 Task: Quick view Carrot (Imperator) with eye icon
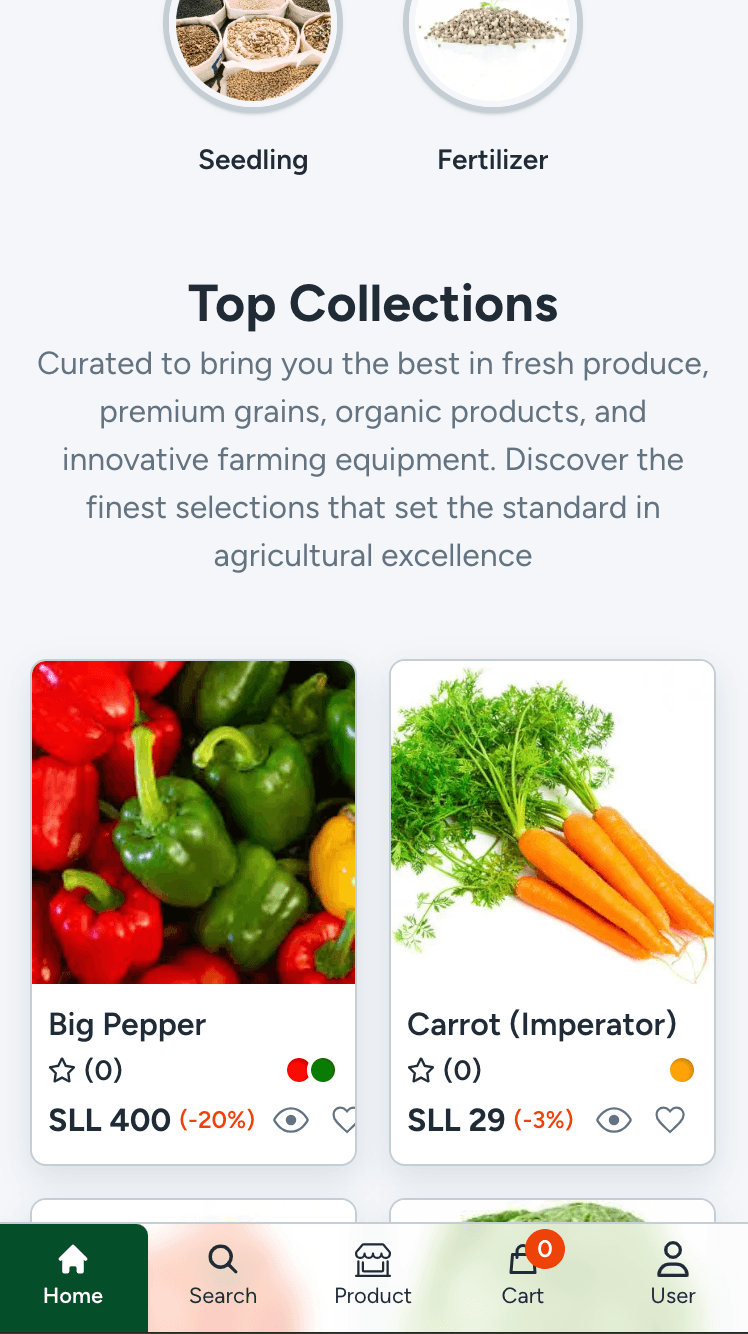coord(614,1120)
